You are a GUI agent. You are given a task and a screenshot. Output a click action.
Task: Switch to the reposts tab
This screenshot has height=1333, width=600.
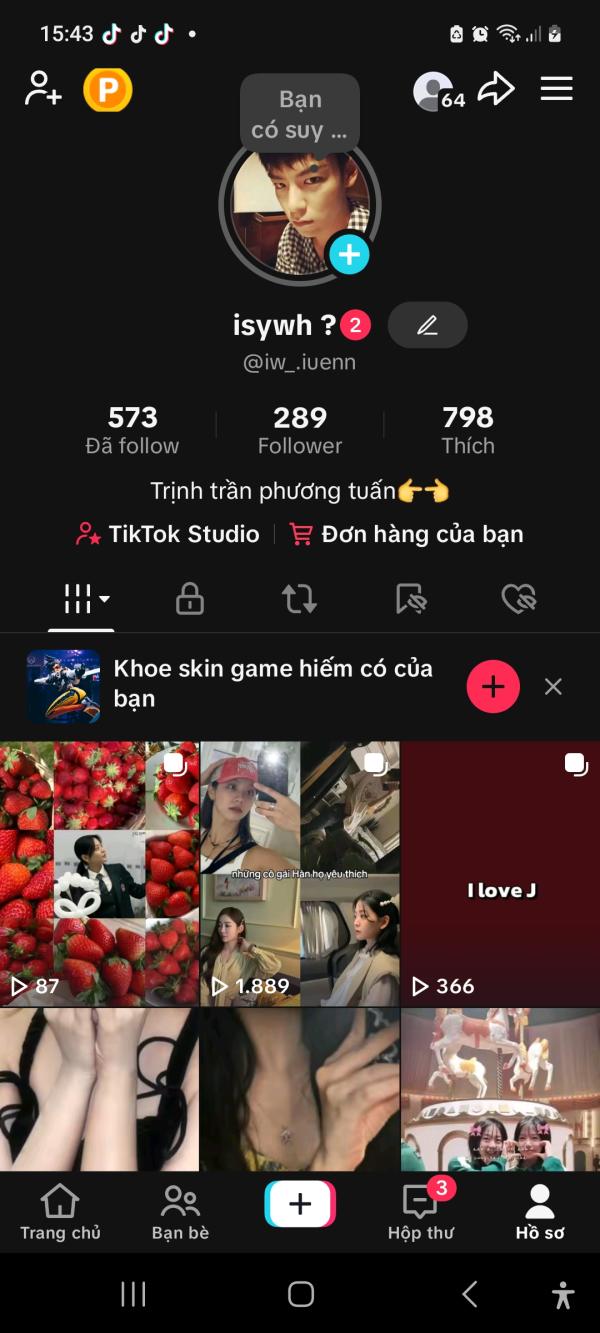tap(299, 599)
